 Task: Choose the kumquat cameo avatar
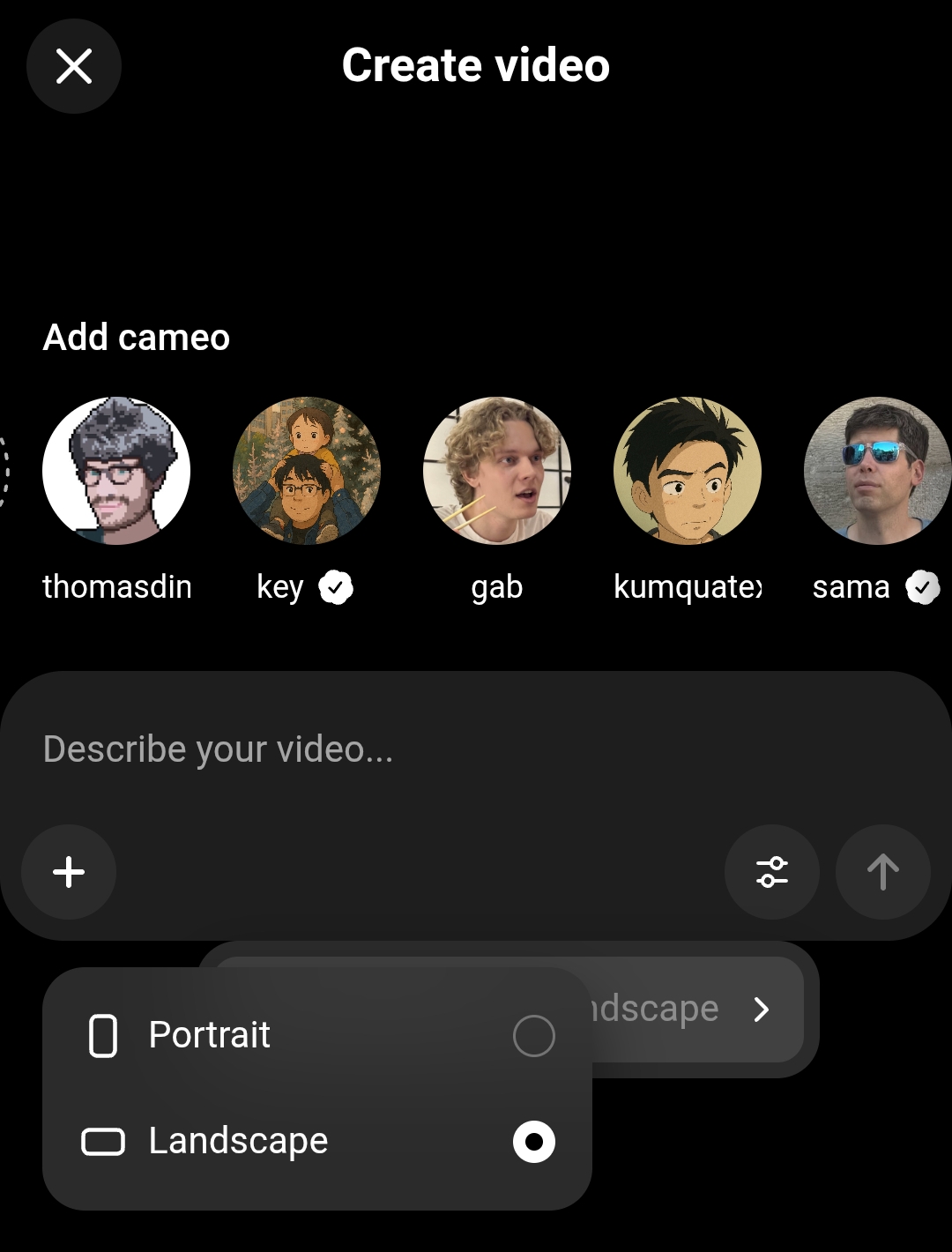(x=688, y=471)
